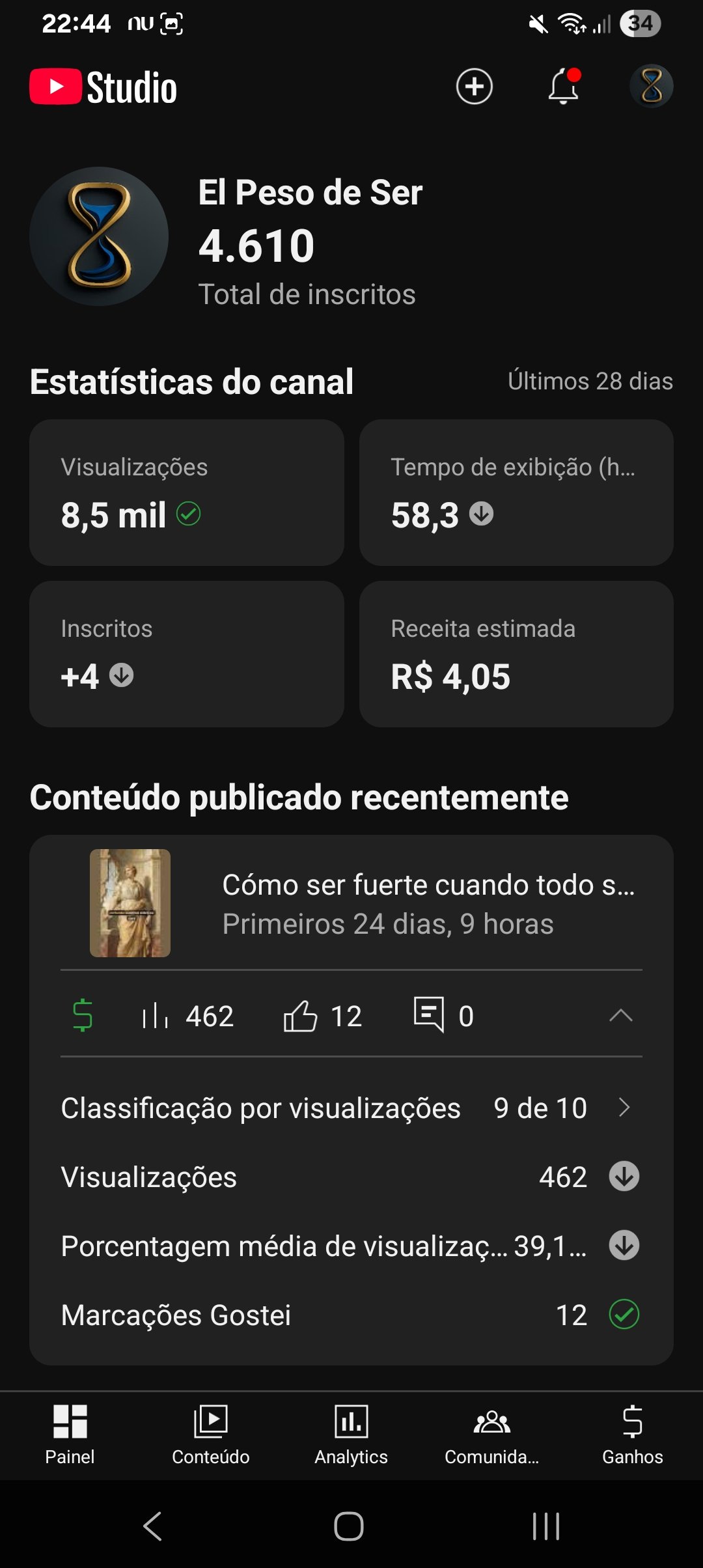Switch to the Analytics tab
This screenshot has height=1568, width=703.
(x=351, y=1435)
